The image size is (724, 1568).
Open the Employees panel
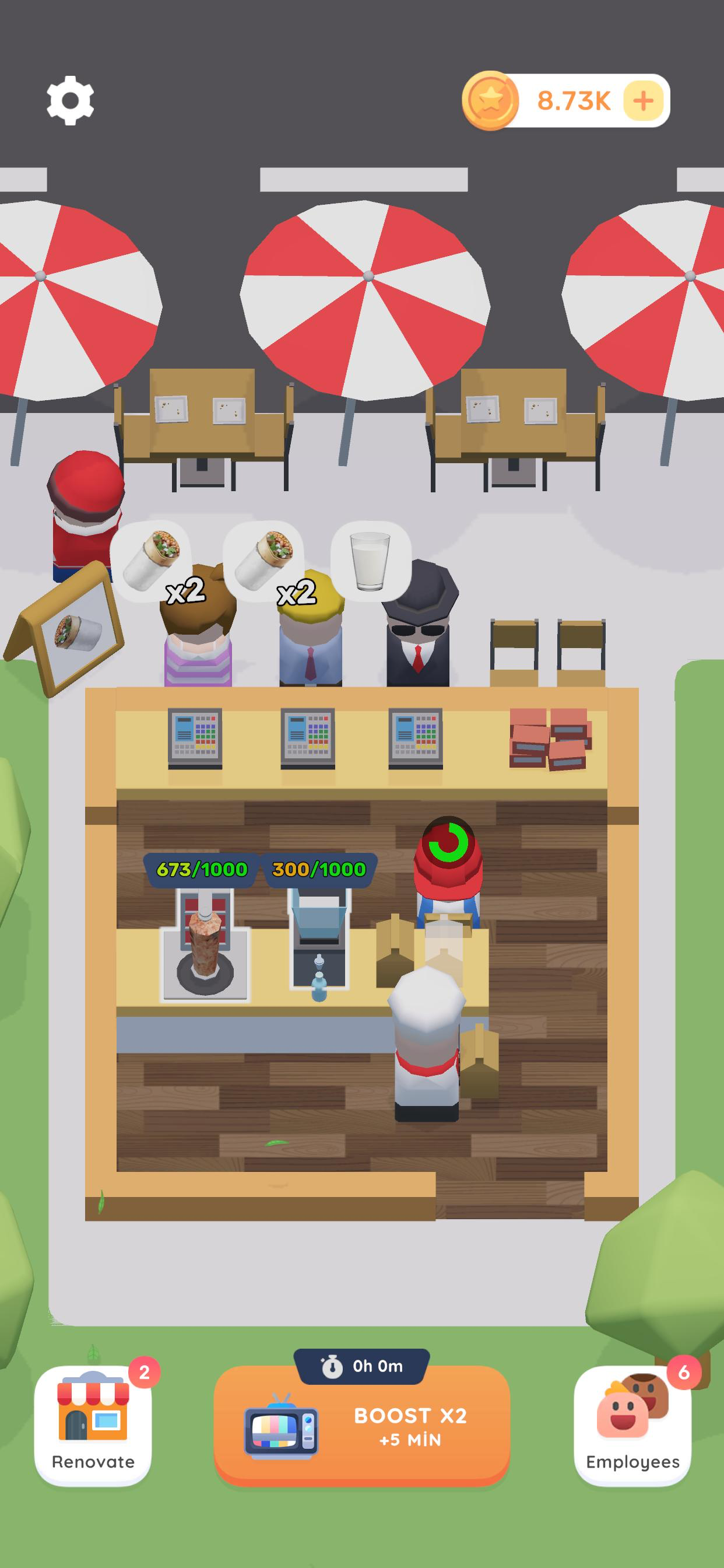[632, 1426]
